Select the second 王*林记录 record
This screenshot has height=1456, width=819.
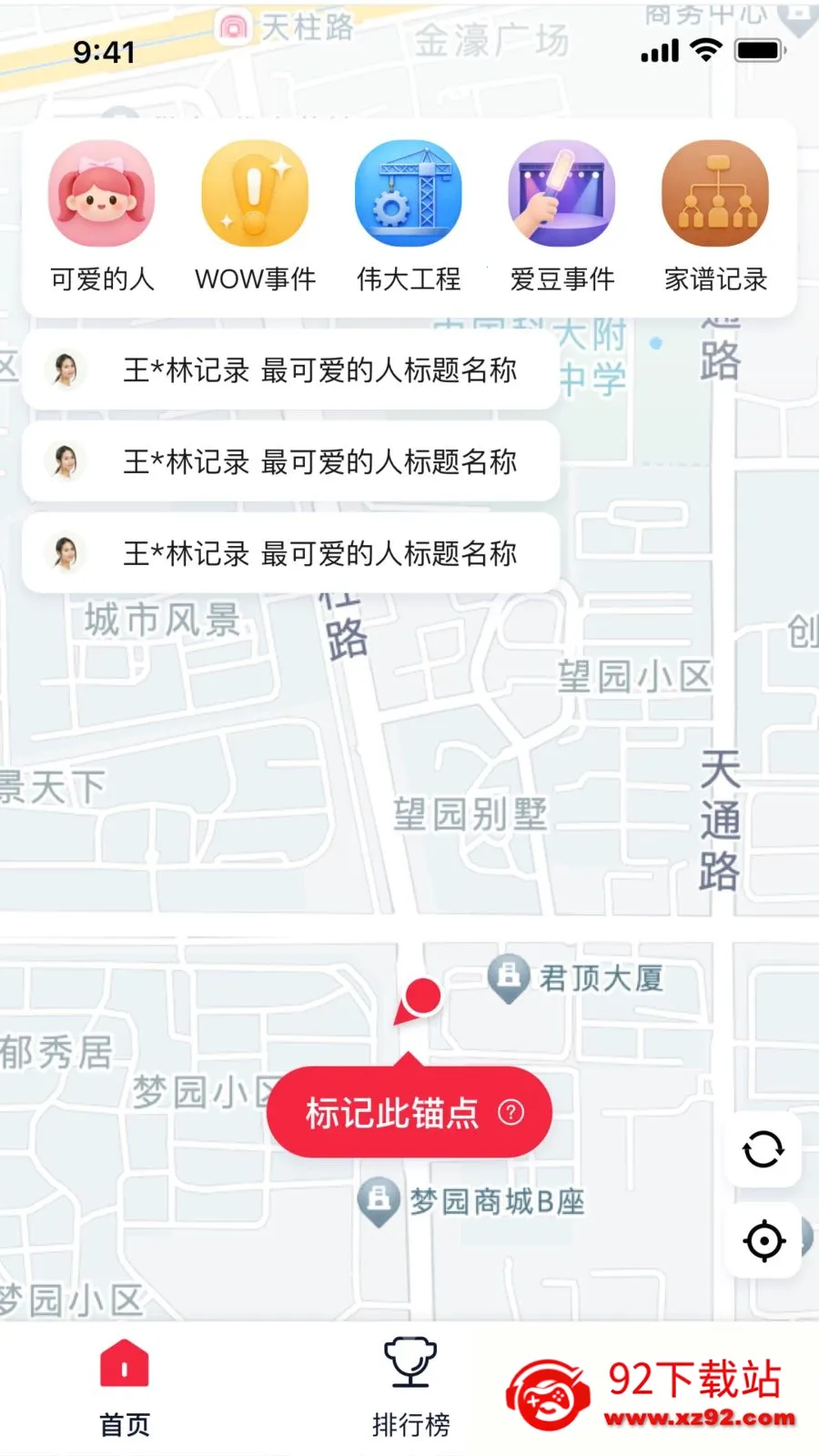291,461
